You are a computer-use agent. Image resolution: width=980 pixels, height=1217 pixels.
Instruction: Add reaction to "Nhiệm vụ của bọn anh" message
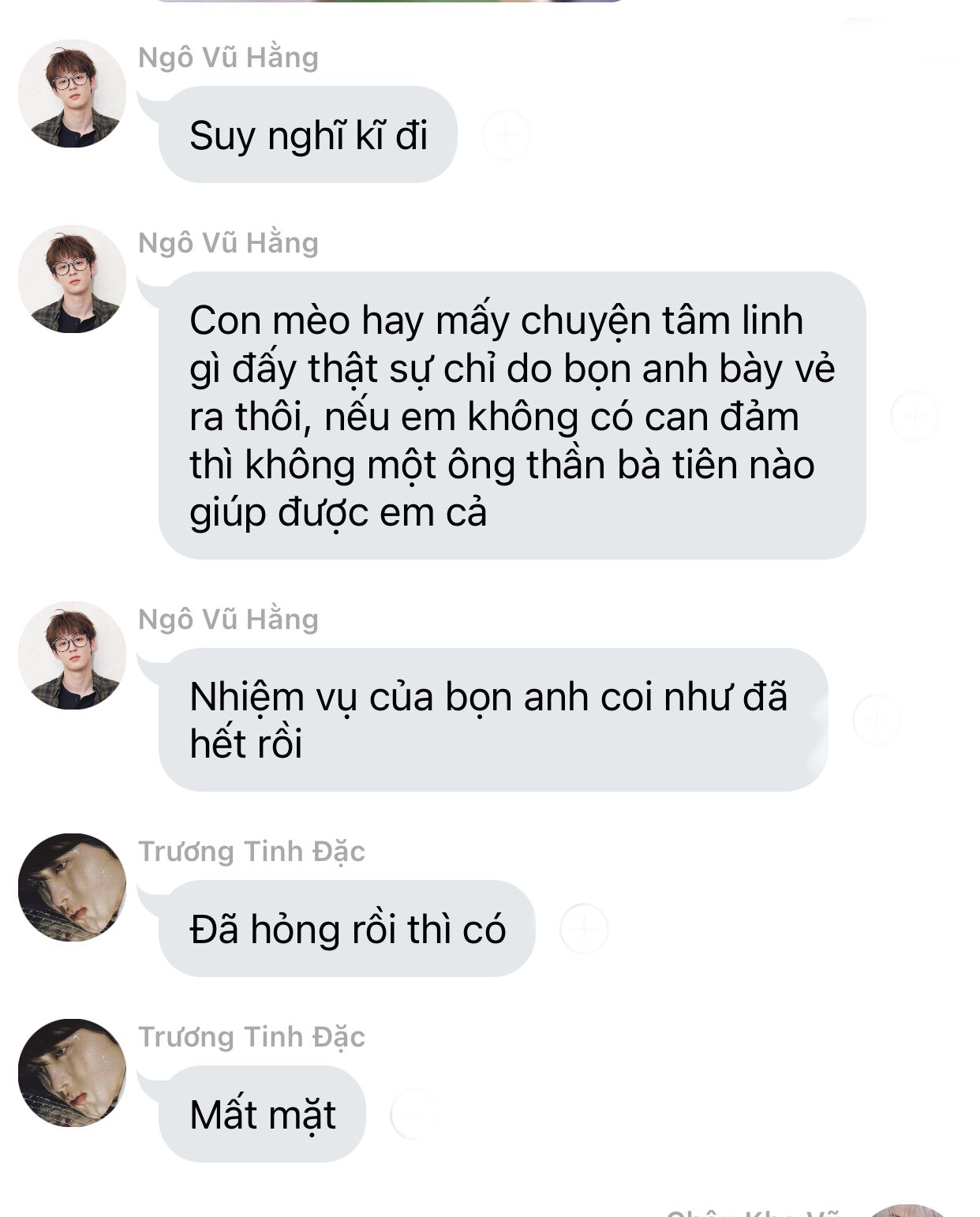(x=876, y=719)
